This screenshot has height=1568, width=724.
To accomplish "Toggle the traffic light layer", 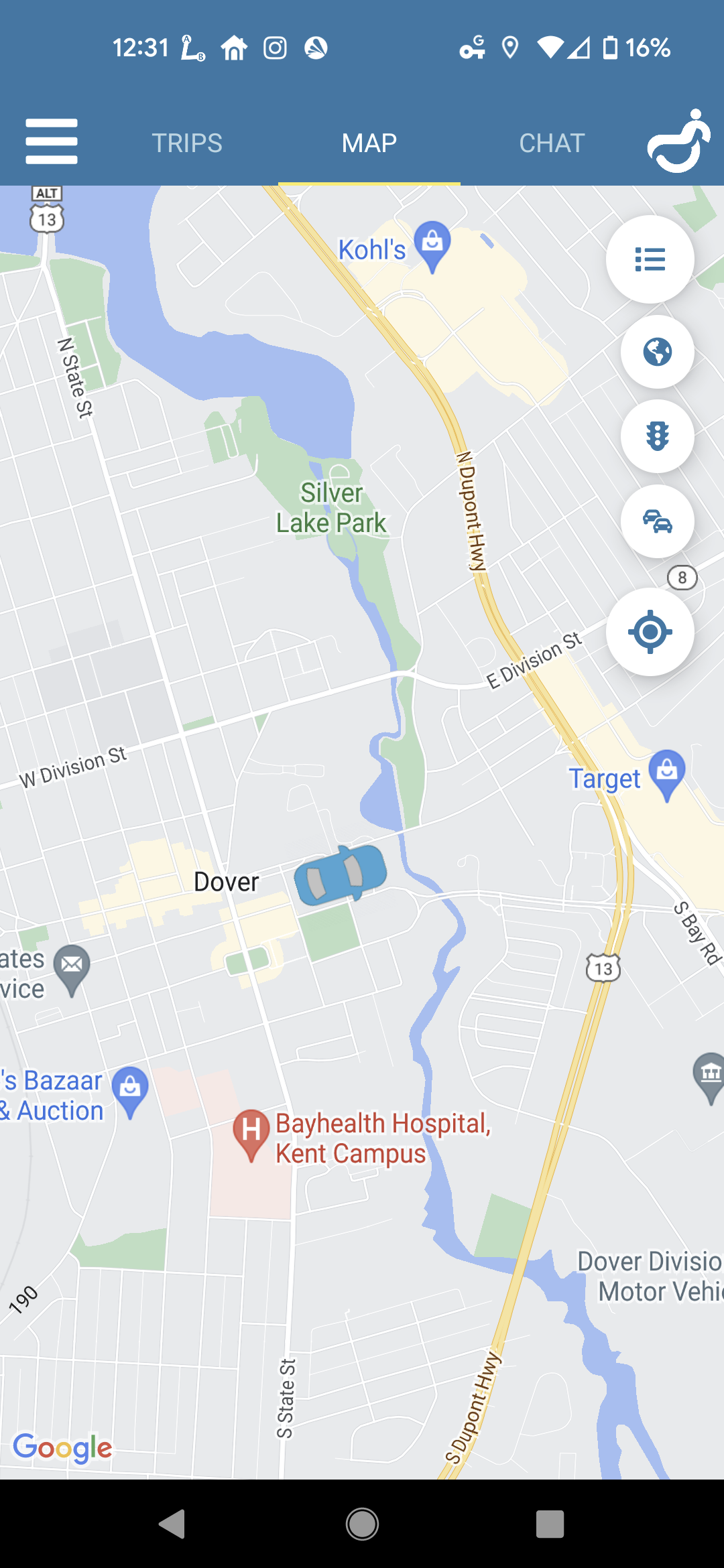I will (657, 436).
